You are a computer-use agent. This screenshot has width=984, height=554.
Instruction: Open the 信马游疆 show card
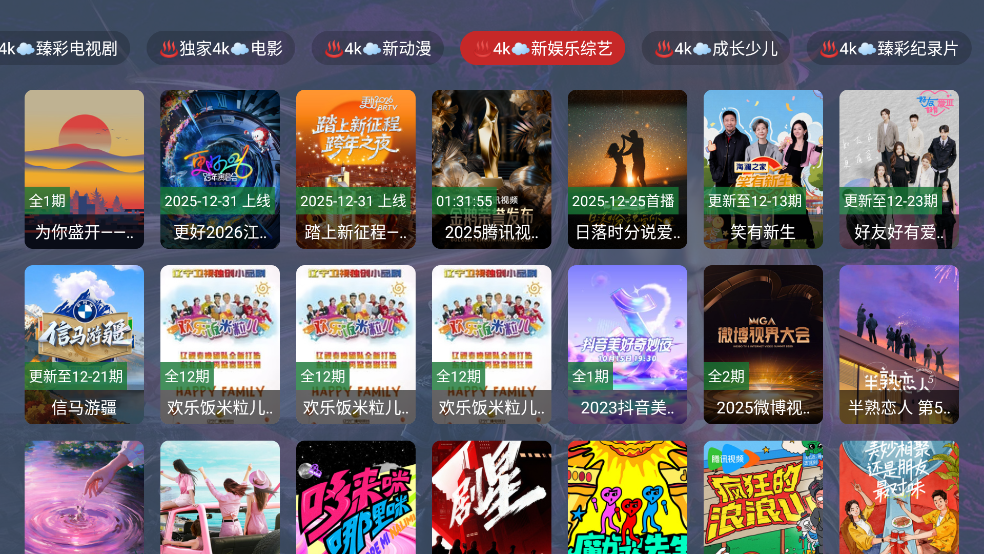pyautogui.click(x=84, y=344)
